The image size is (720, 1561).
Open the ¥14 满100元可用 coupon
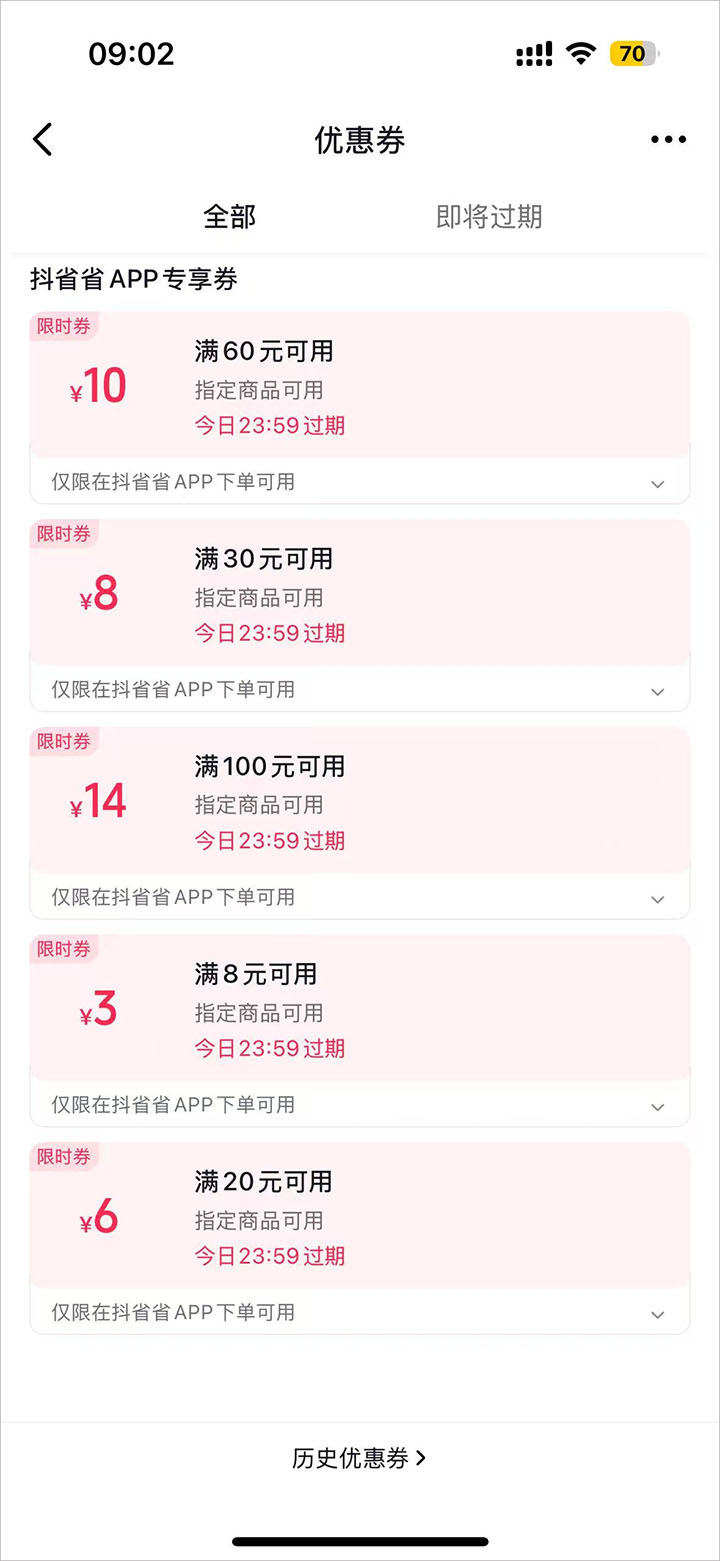tap(360, 800)
